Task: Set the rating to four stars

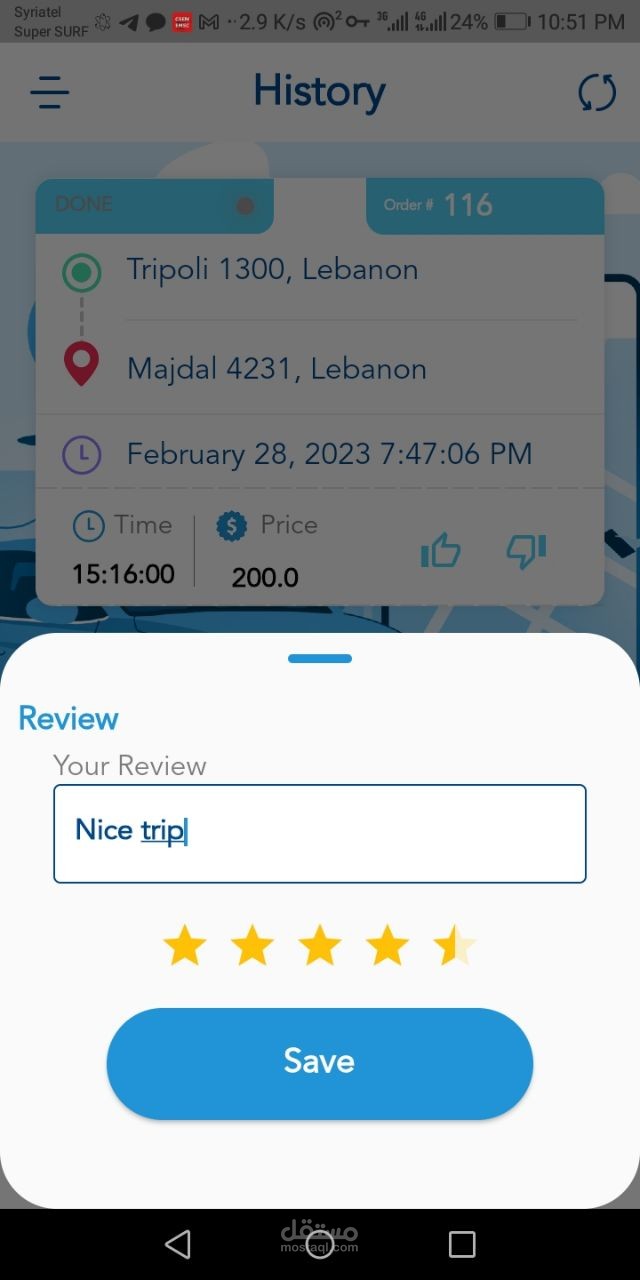Action: 387,945
